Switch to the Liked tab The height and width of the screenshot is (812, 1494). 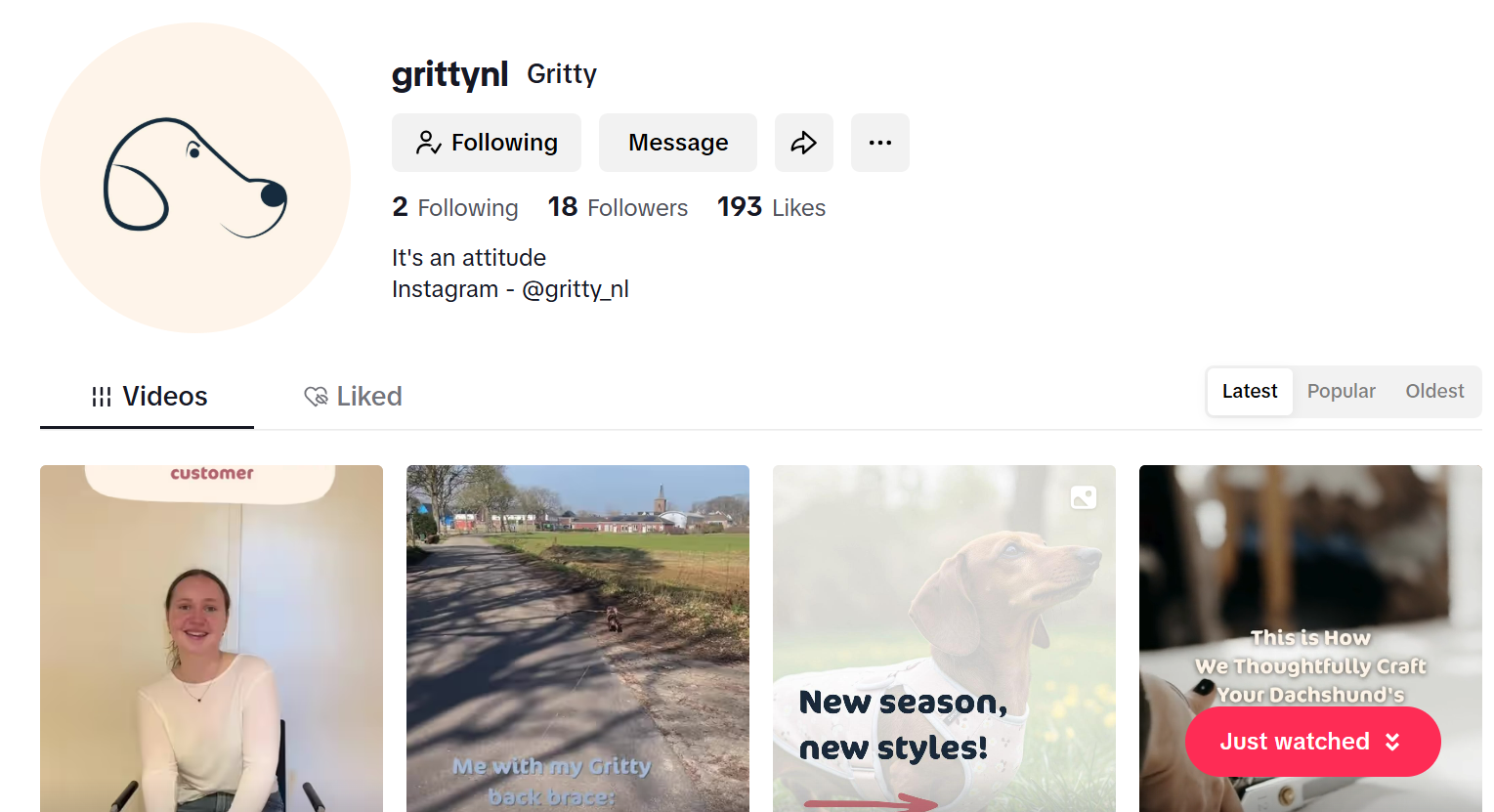(x=353, y=397)
